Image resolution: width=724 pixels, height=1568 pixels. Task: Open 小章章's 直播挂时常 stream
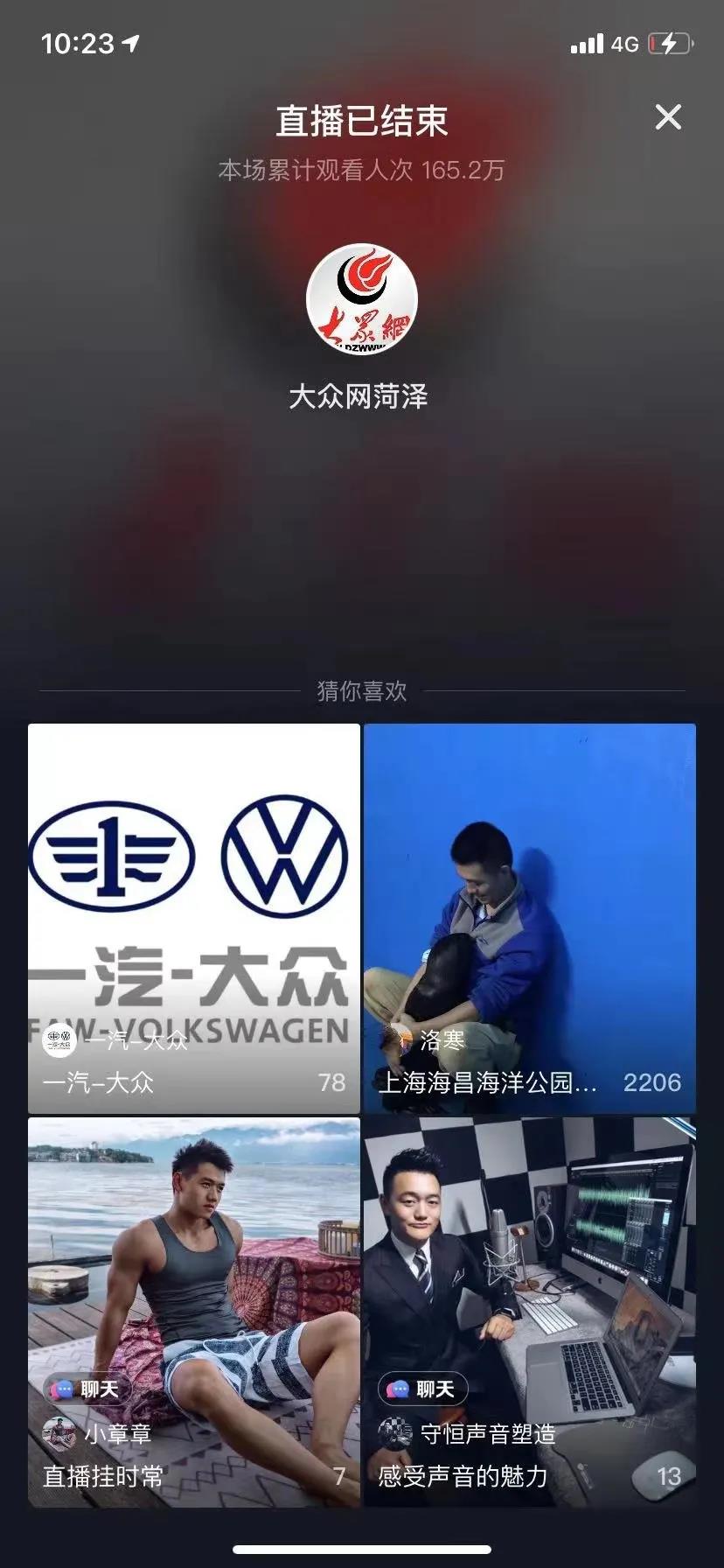pyautogui.click(x=194, y=1311)
